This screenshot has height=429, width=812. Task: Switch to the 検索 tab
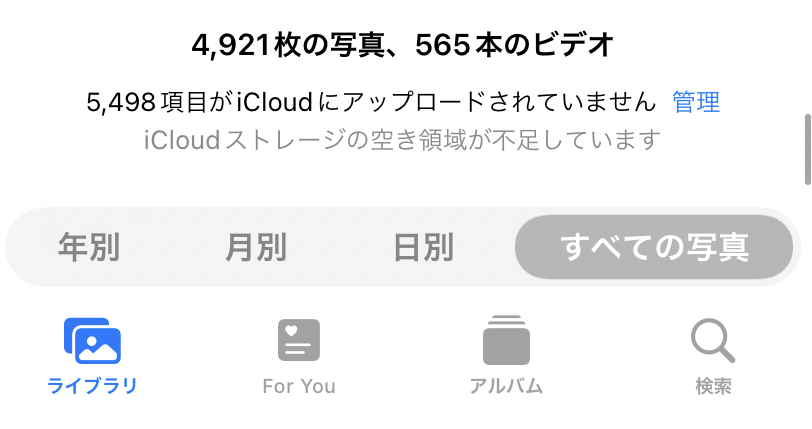(x=713, y=357)
